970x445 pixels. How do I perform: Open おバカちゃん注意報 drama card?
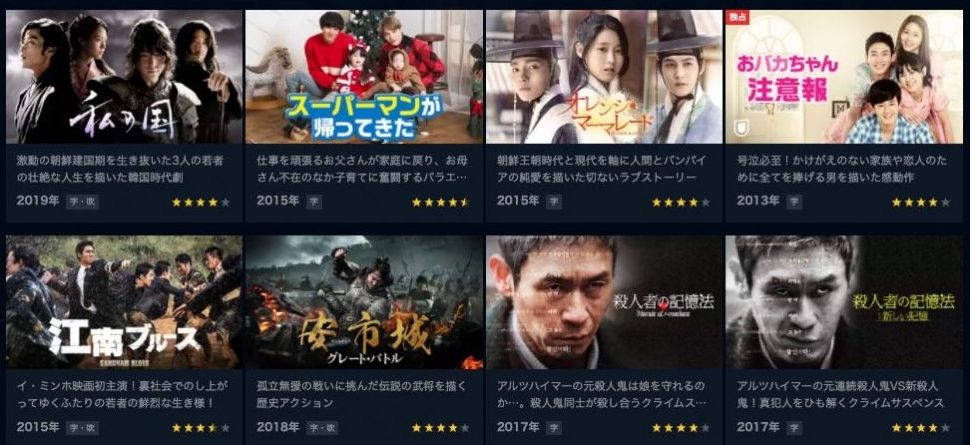pyautogui.click(x=843, y=77)
